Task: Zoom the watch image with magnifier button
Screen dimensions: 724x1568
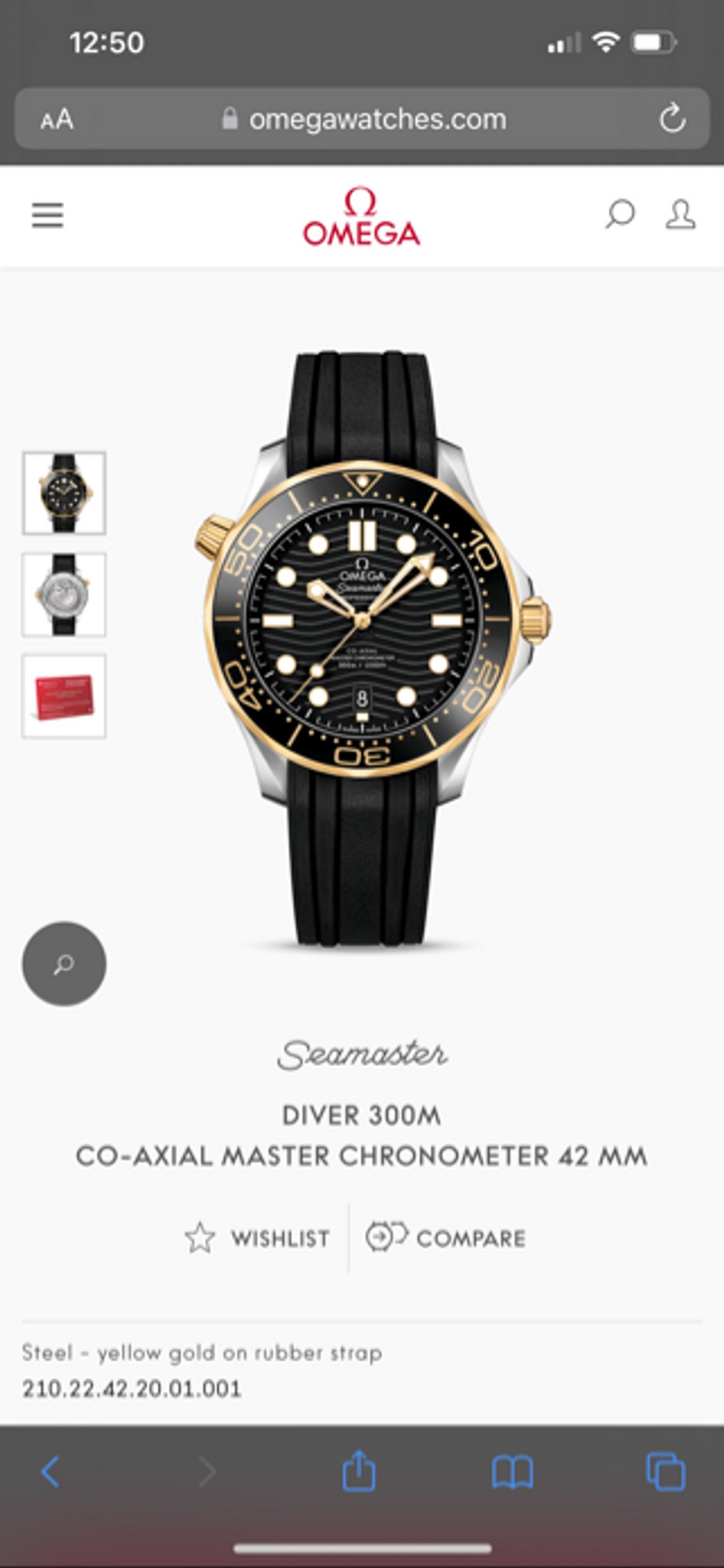Action: point(64,963)
